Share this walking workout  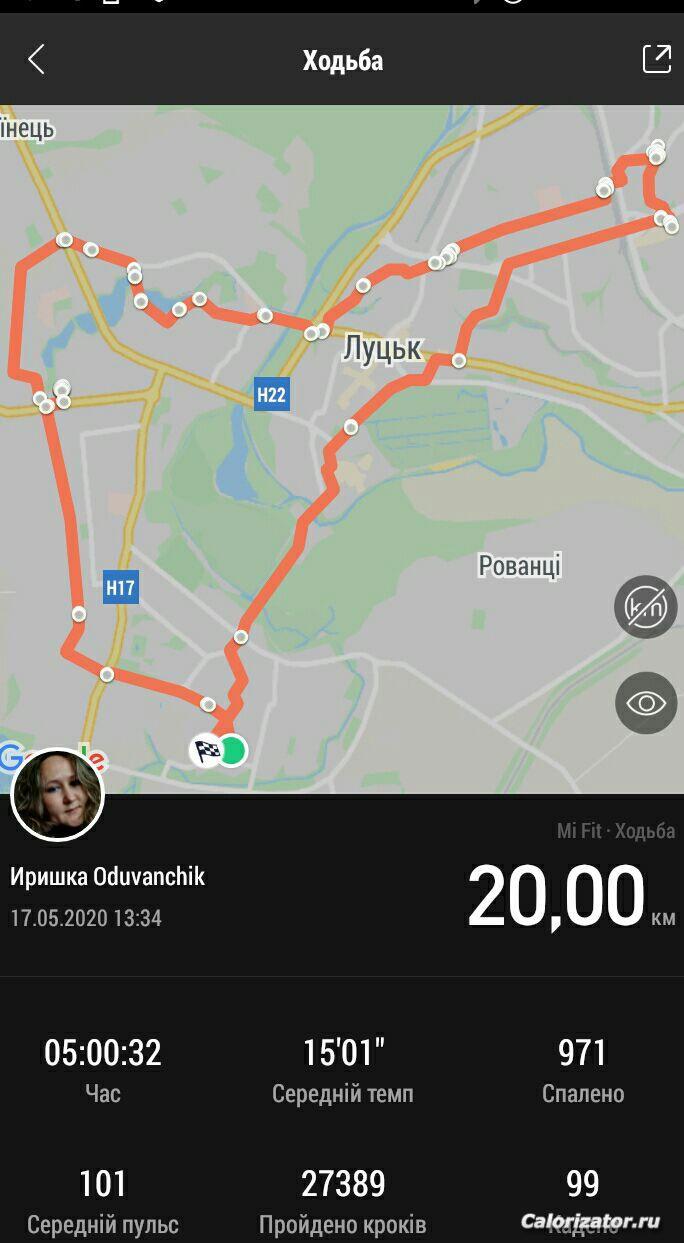coord(656,59)
